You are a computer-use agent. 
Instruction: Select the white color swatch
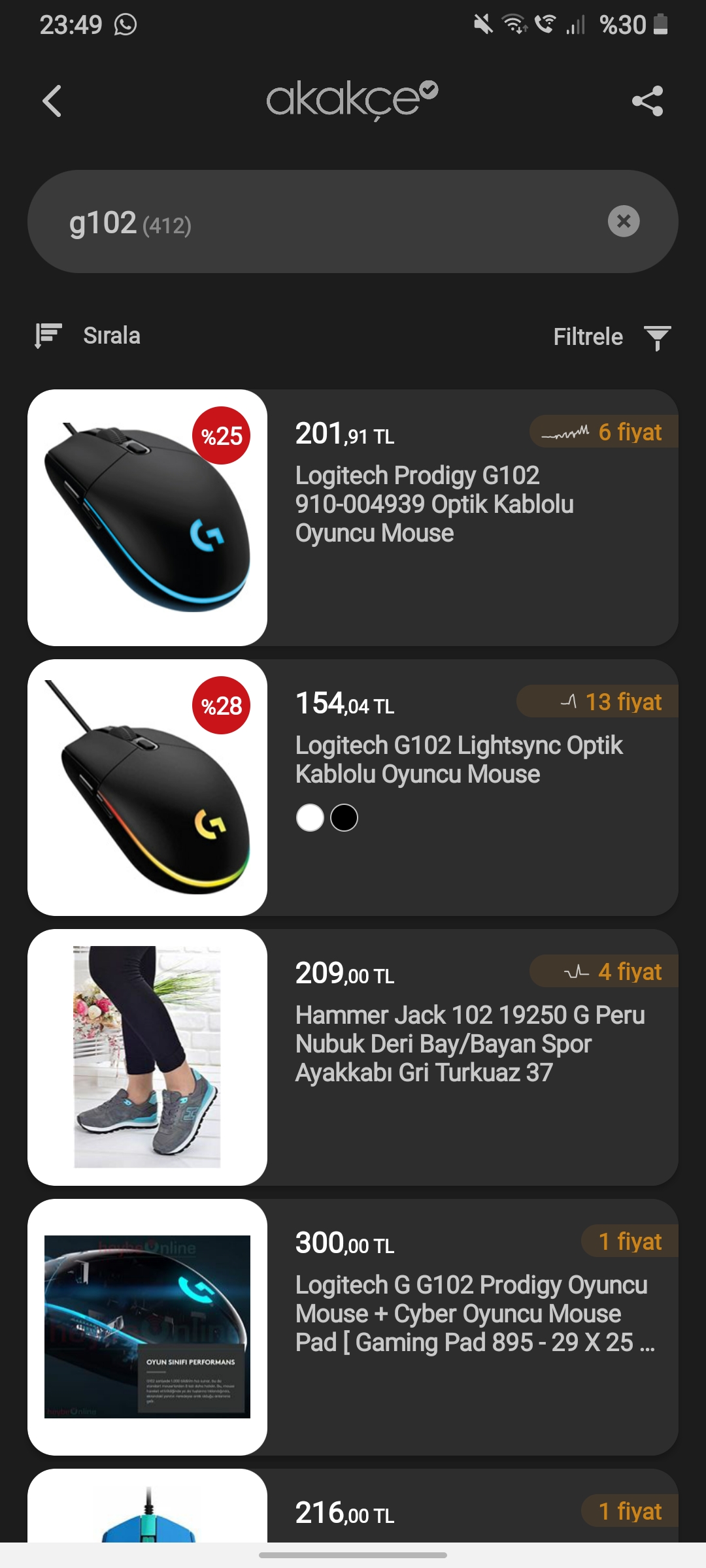(310, 817)
